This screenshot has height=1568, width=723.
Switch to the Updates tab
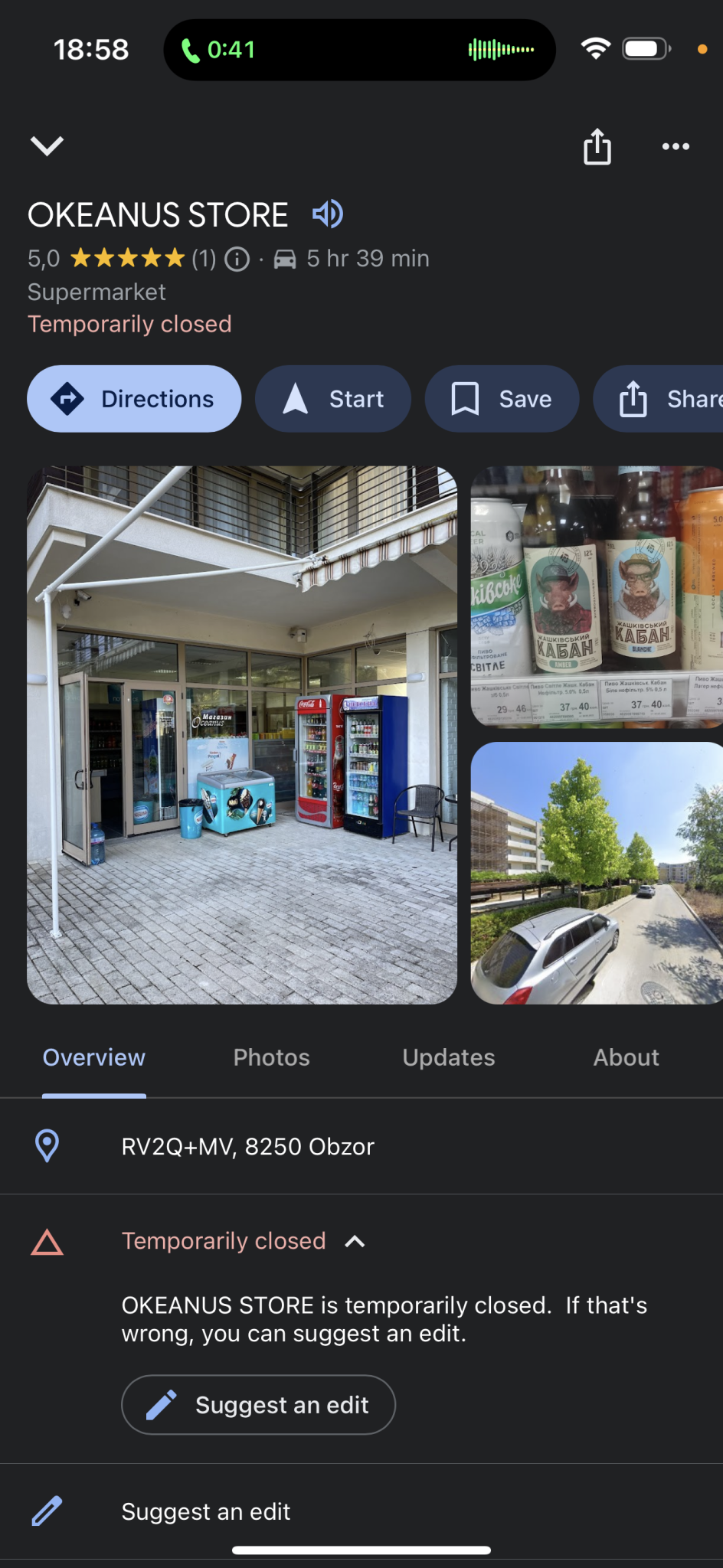[x=449, y=1057]
